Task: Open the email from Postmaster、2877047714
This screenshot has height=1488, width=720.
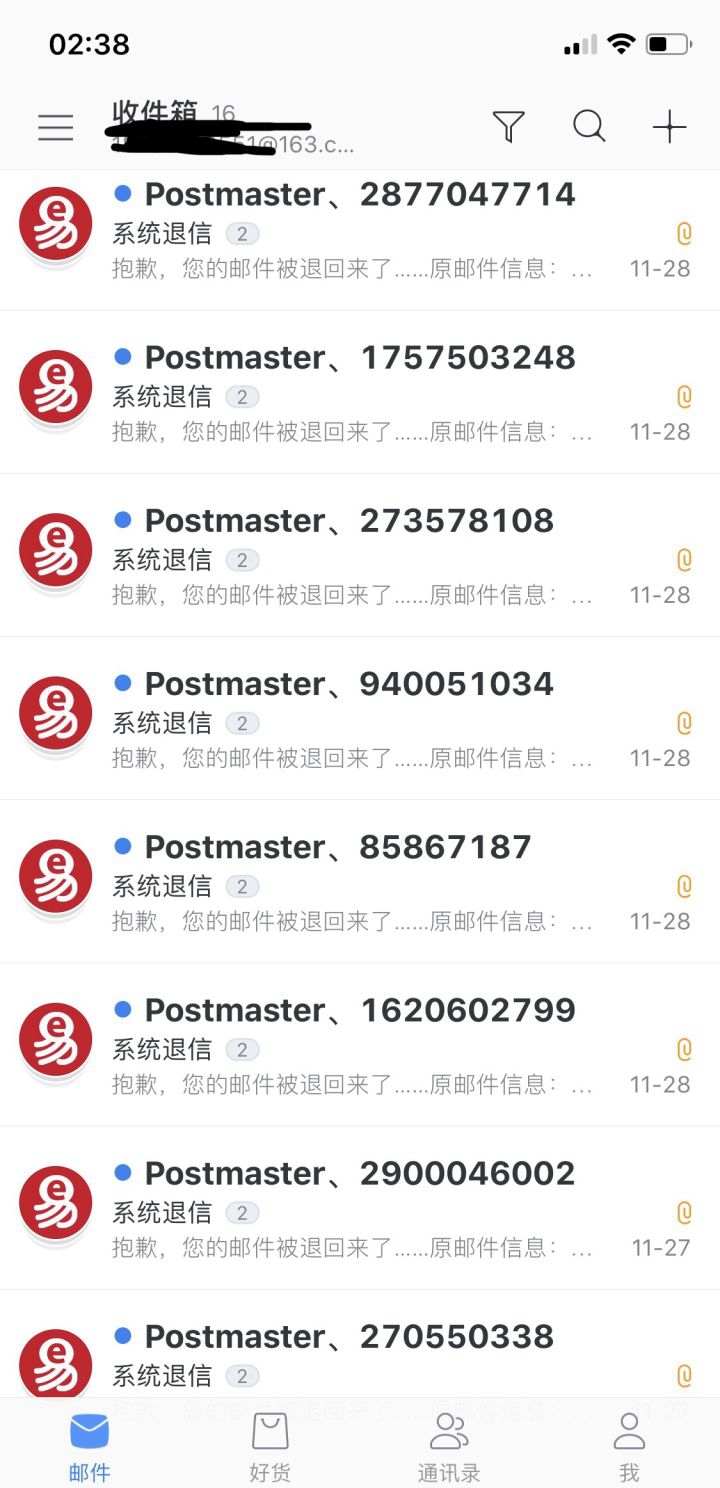Action: point(360,230)
